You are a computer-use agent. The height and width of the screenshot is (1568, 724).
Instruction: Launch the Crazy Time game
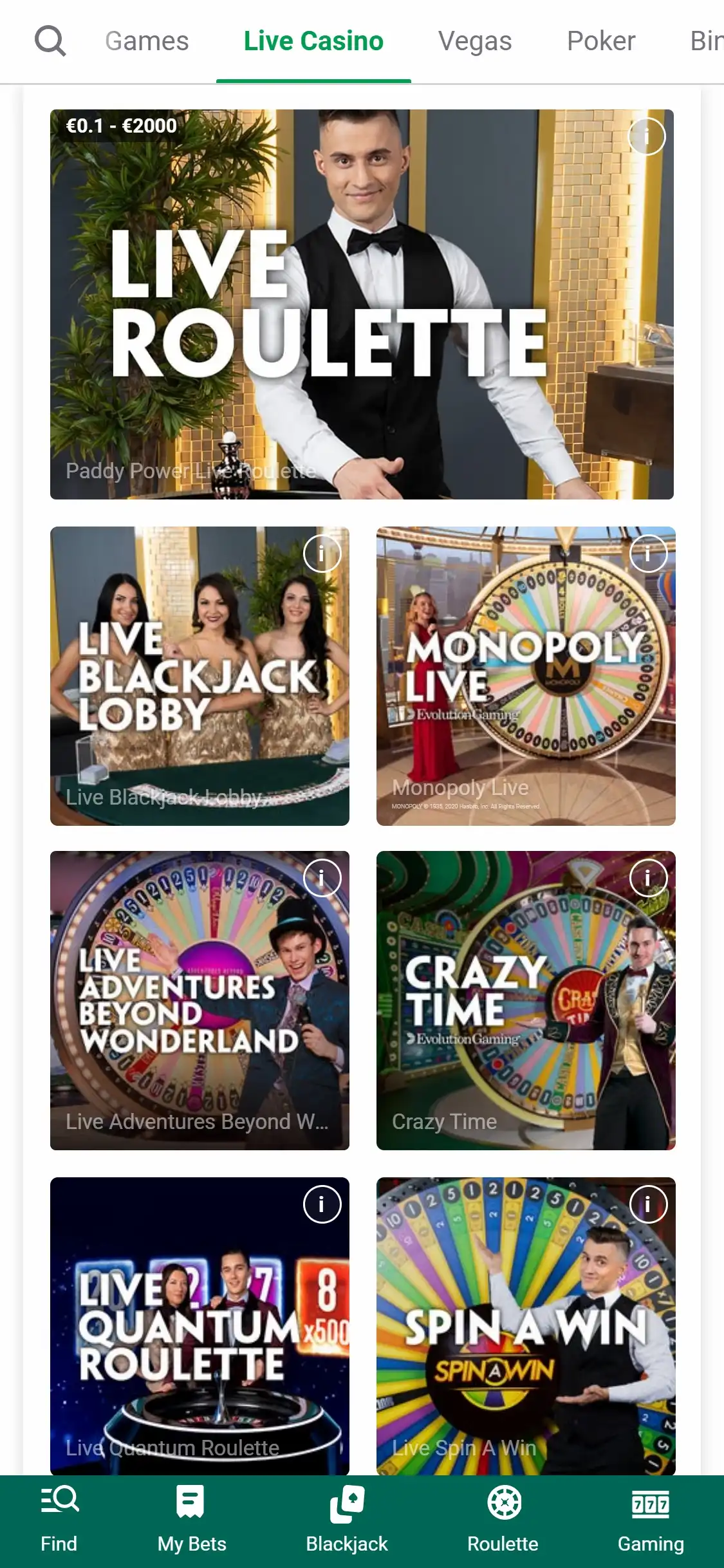(x=526, y=1000)
